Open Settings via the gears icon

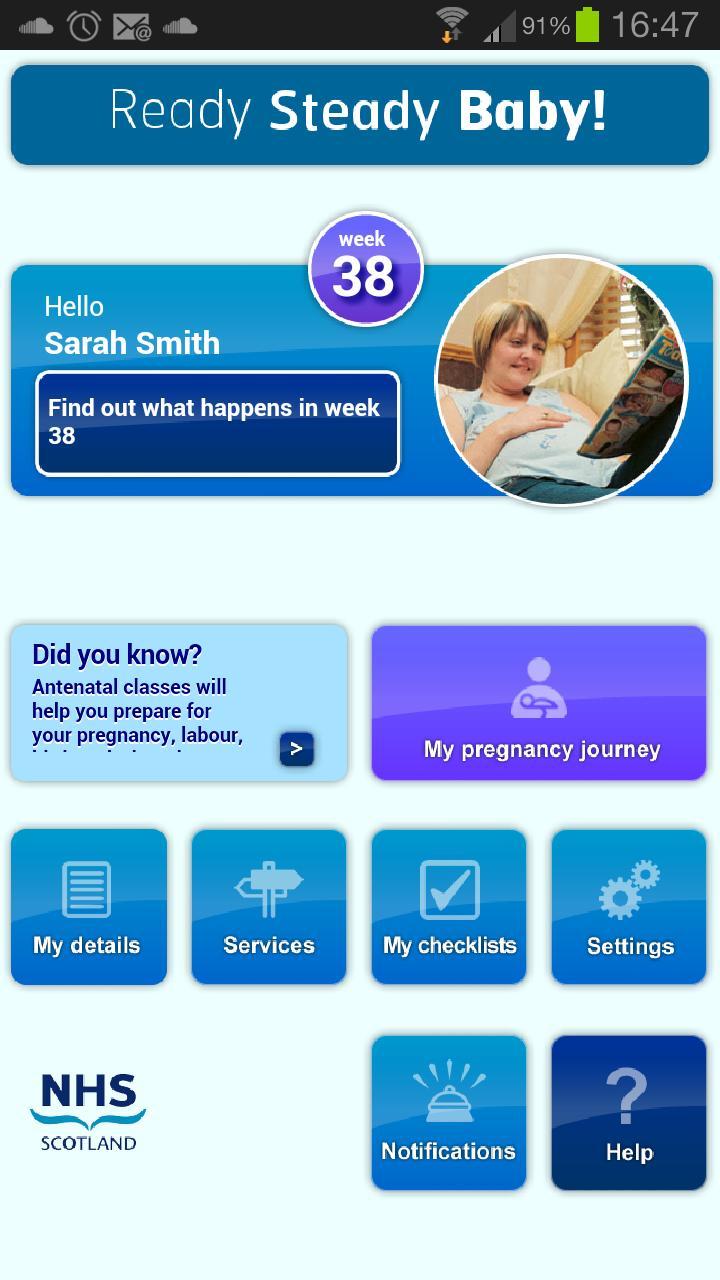628,885
